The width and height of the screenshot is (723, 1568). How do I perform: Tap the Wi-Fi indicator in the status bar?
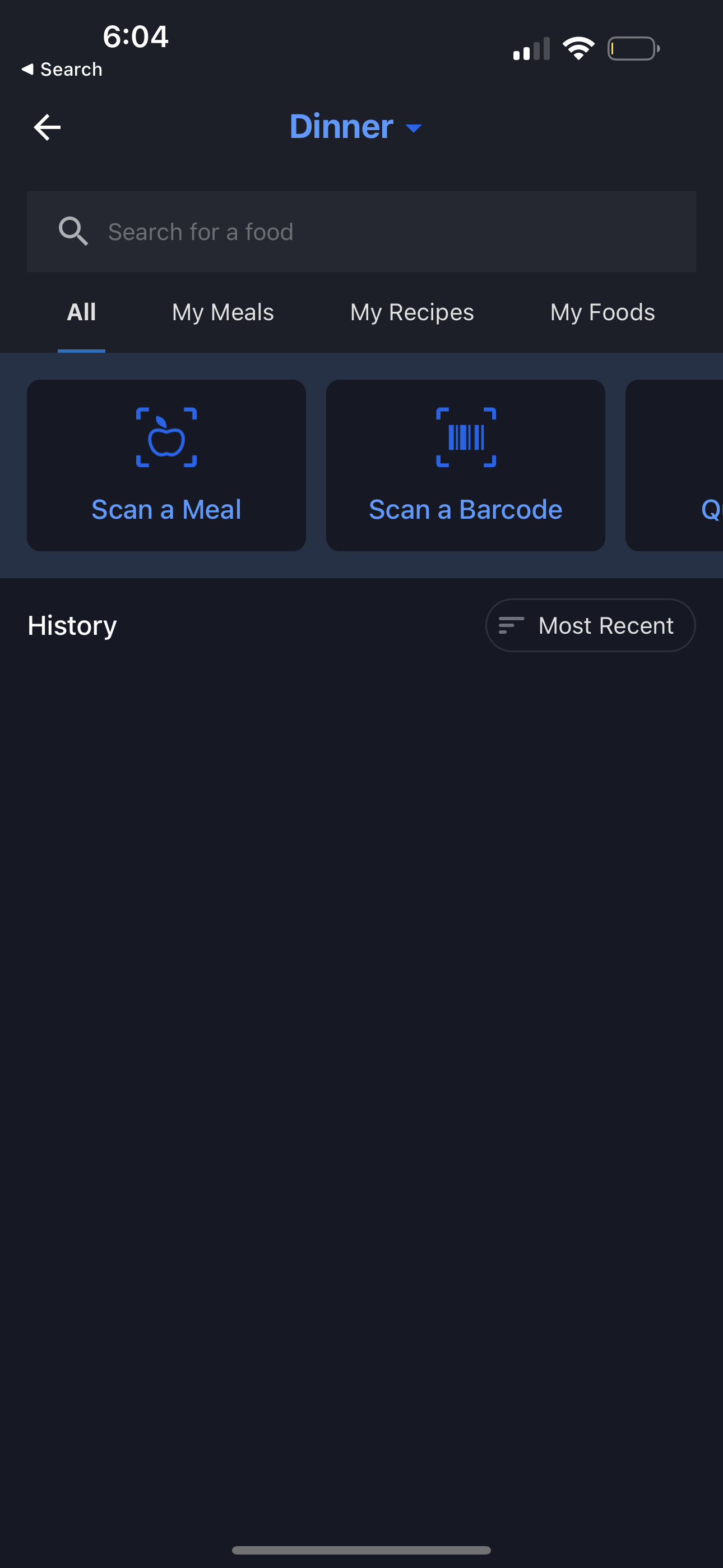coord(578,48)
